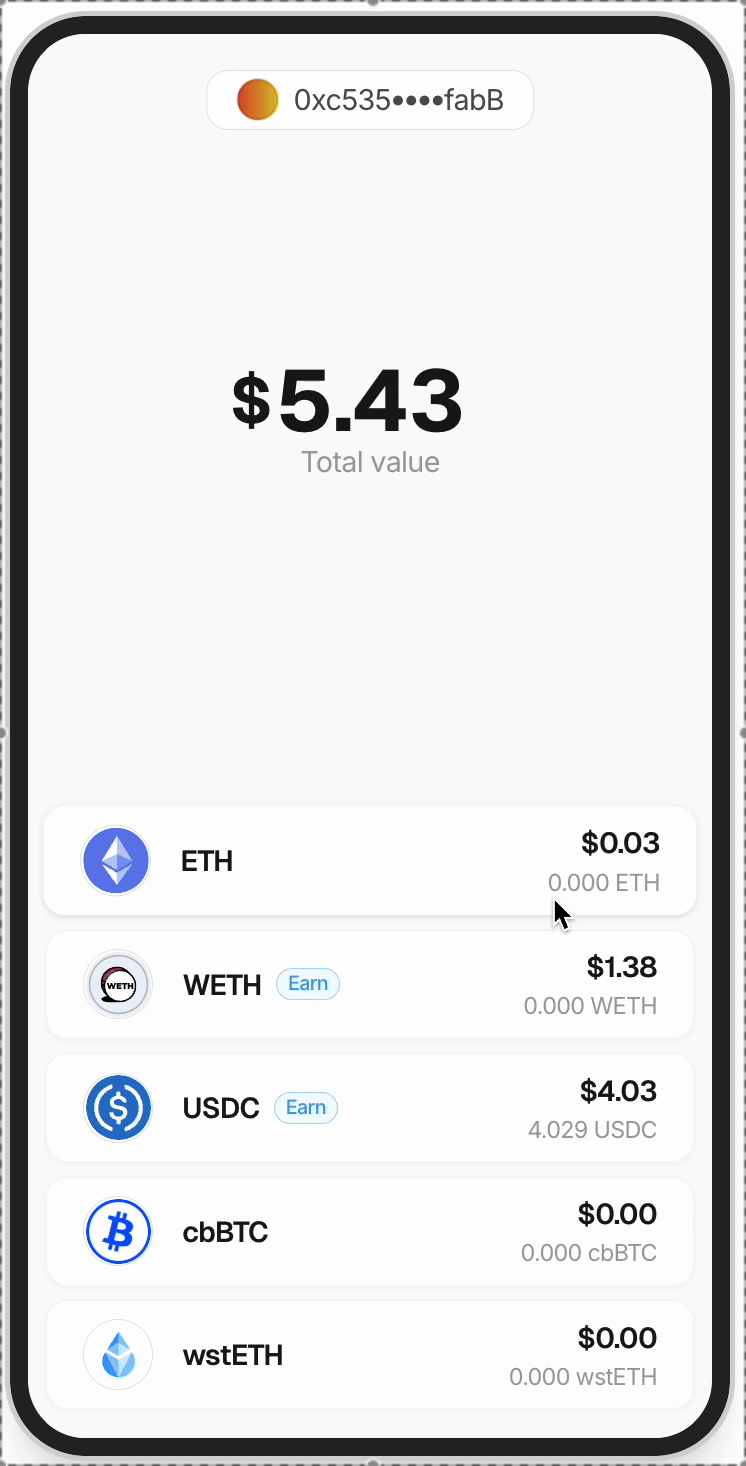Viewport: 746px width, 1466px height.
Task: Click the cbBTC Bitcoin logo
Action: [118, 1231]
